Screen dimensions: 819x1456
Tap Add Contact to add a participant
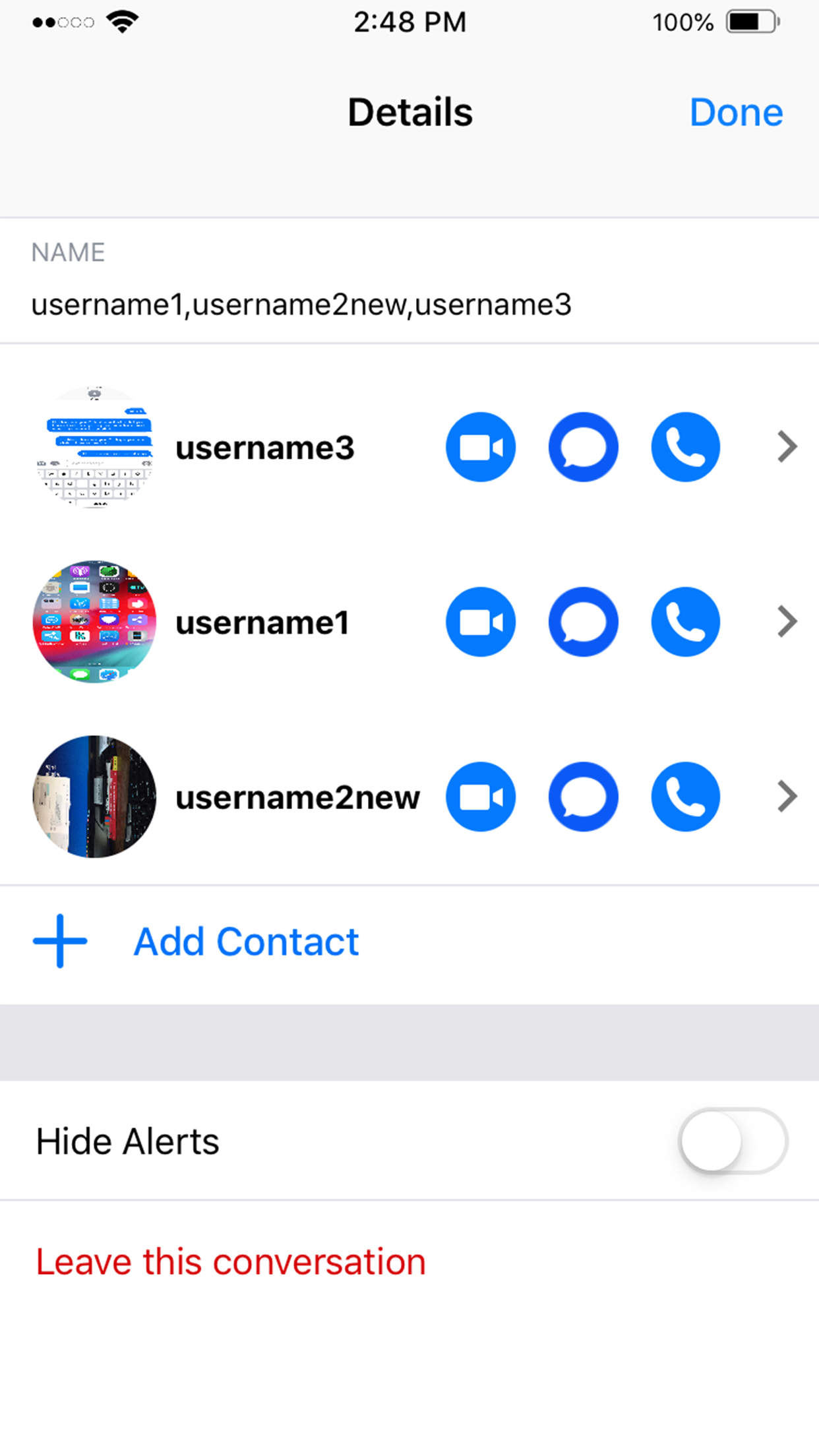click(x=246, y=942)
